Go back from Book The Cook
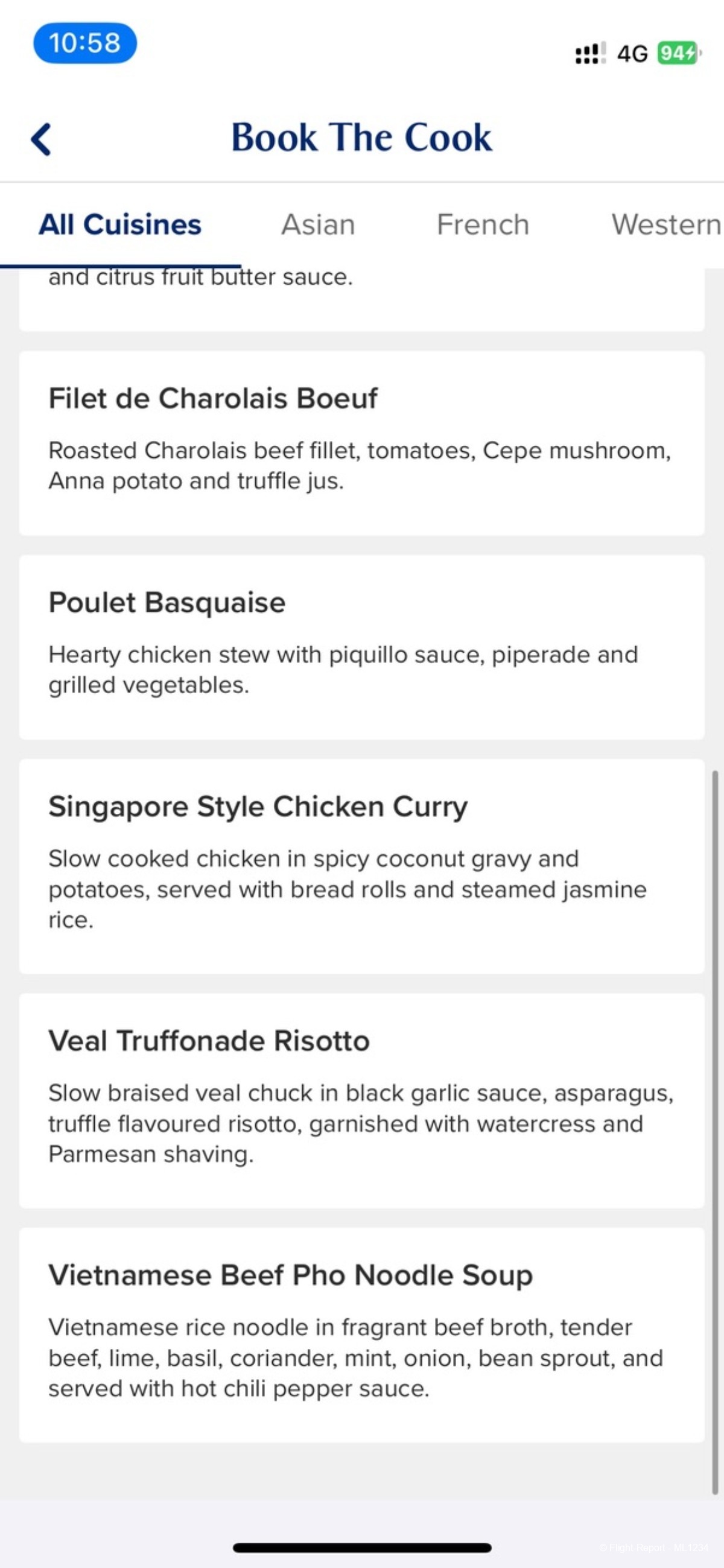The width and height of the screenshot is (724, 1568). [42, 139]
